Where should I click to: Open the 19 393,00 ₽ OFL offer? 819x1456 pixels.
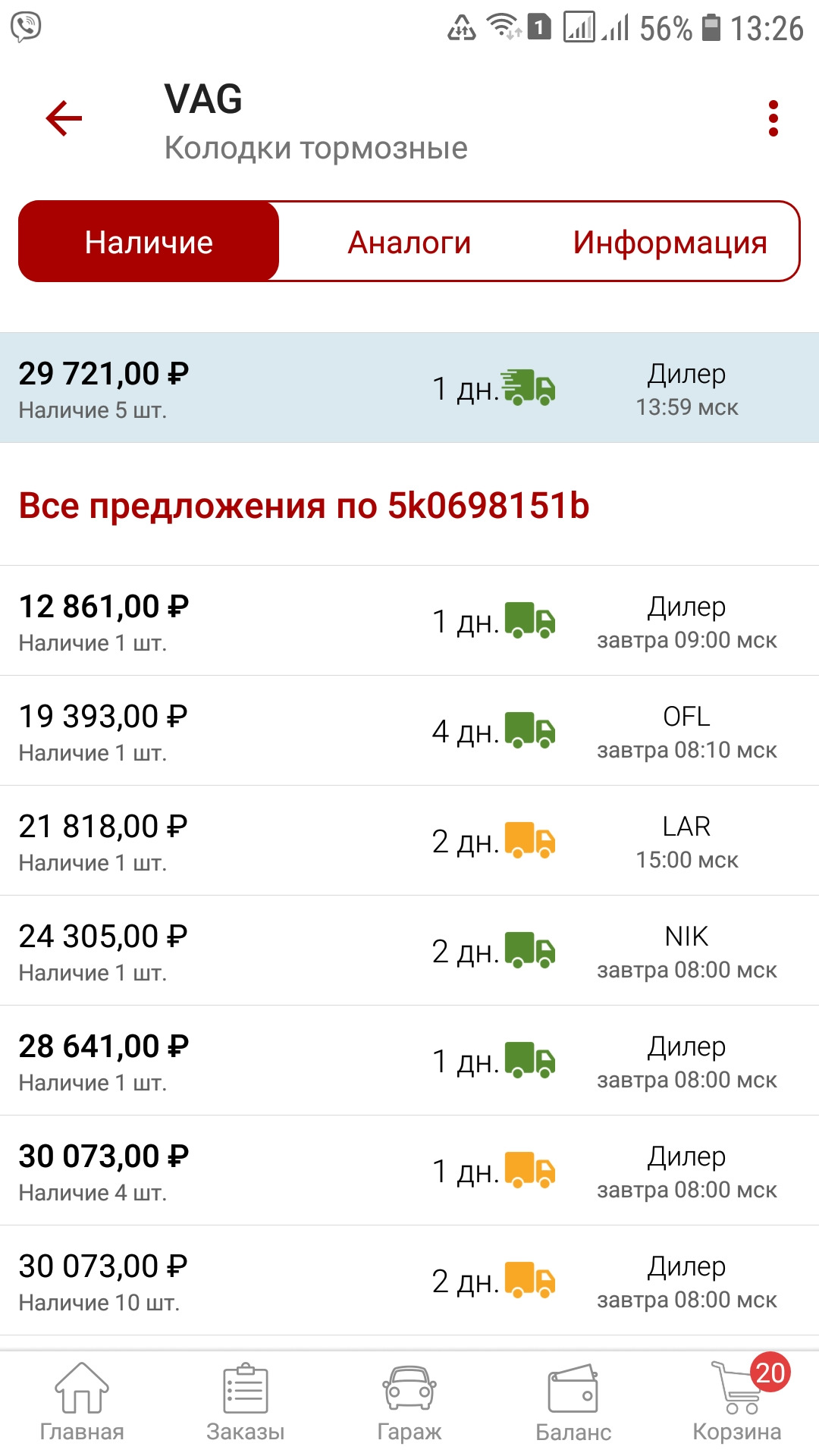coord(409,730)
